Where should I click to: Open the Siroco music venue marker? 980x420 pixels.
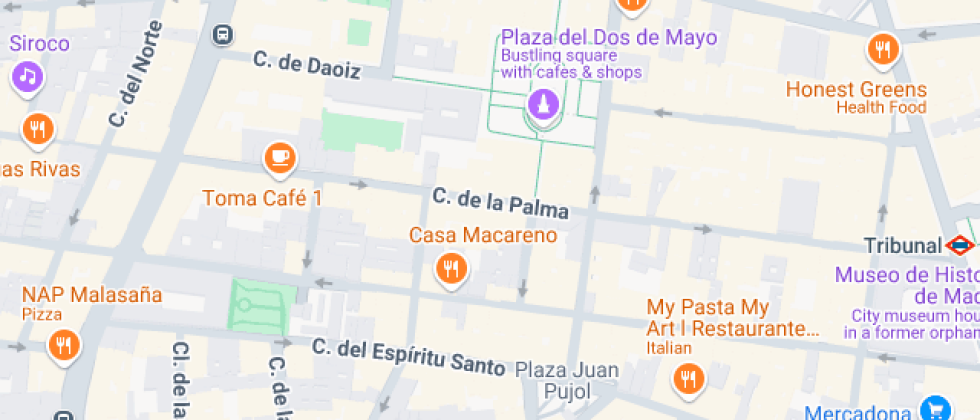click(27, 75)
